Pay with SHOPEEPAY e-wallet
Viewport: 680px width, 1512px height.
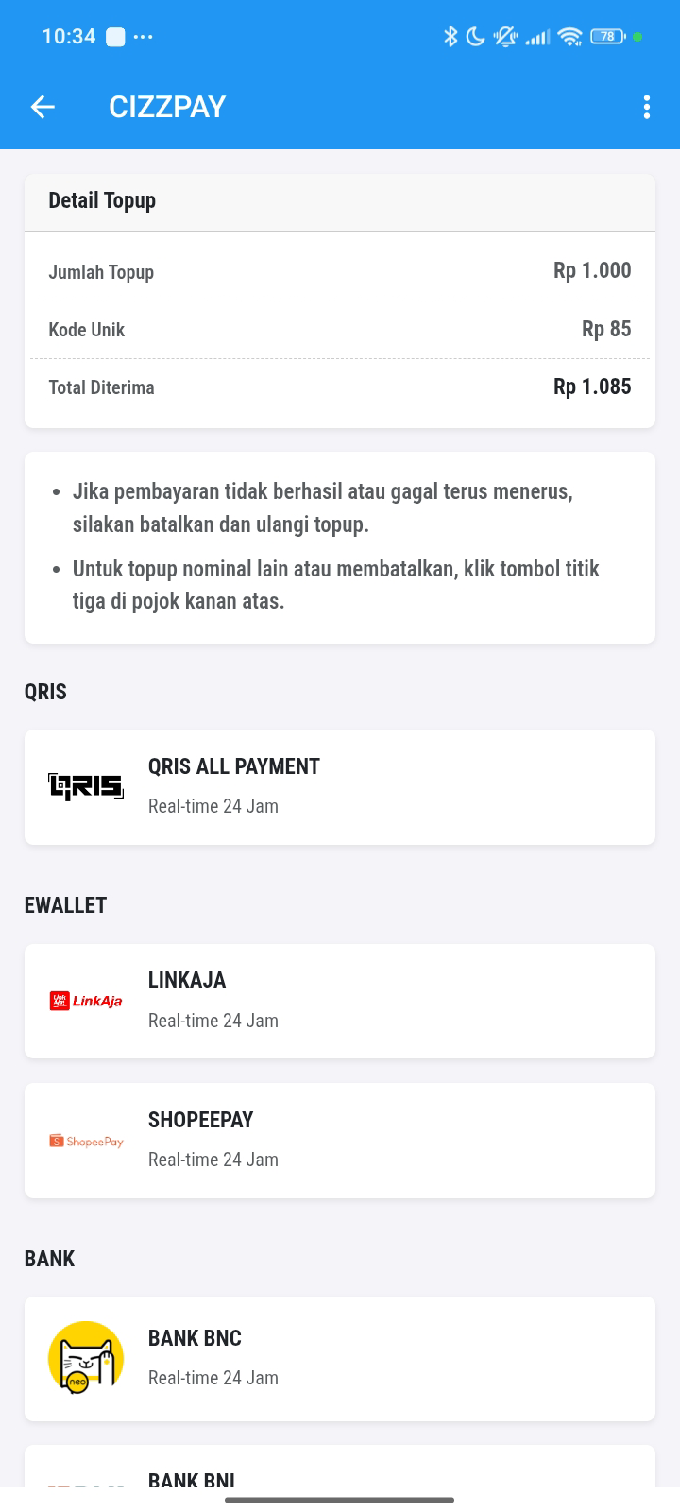click(x=339, y=1140)
